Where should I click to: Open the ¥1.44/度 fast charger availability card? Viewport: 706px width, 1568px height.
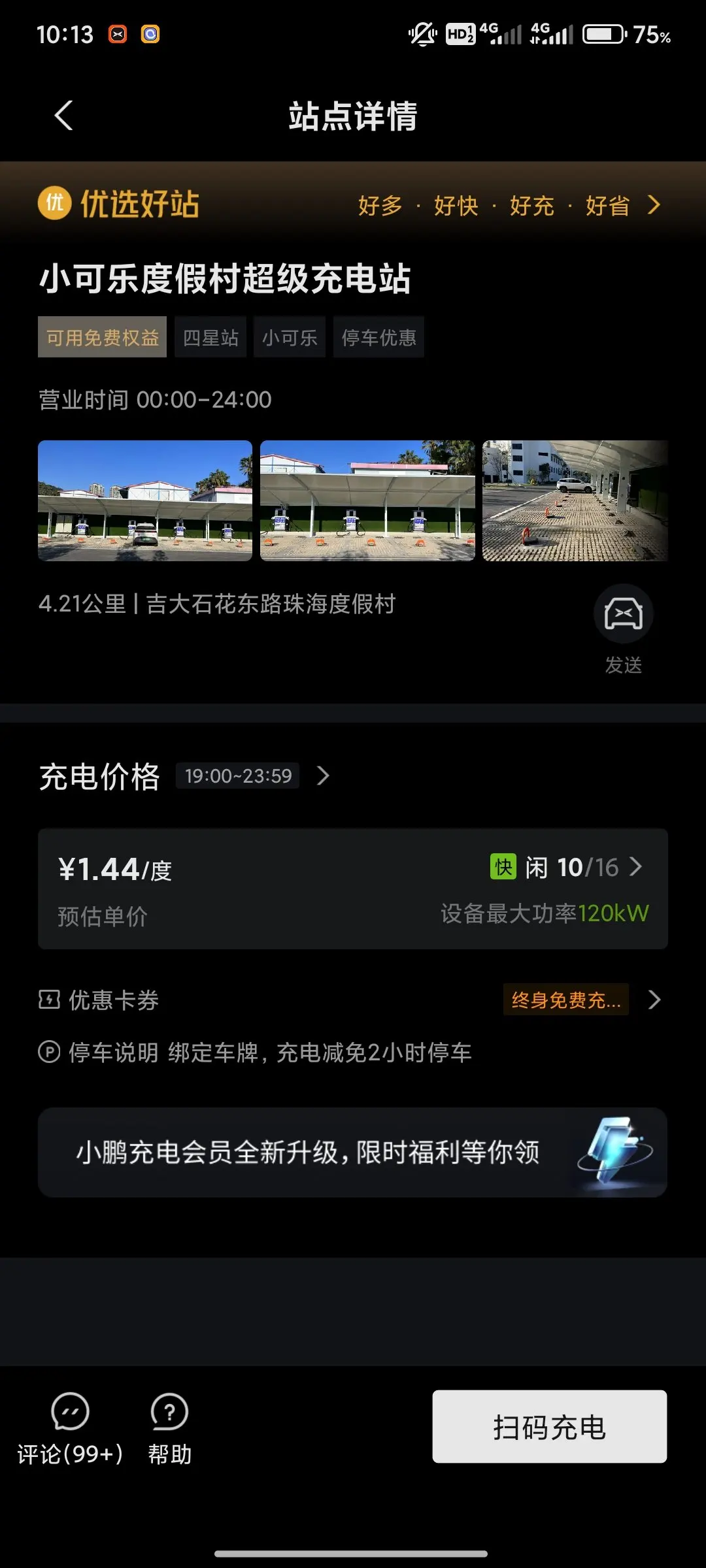pyautogui.click(x=353, y=889)
